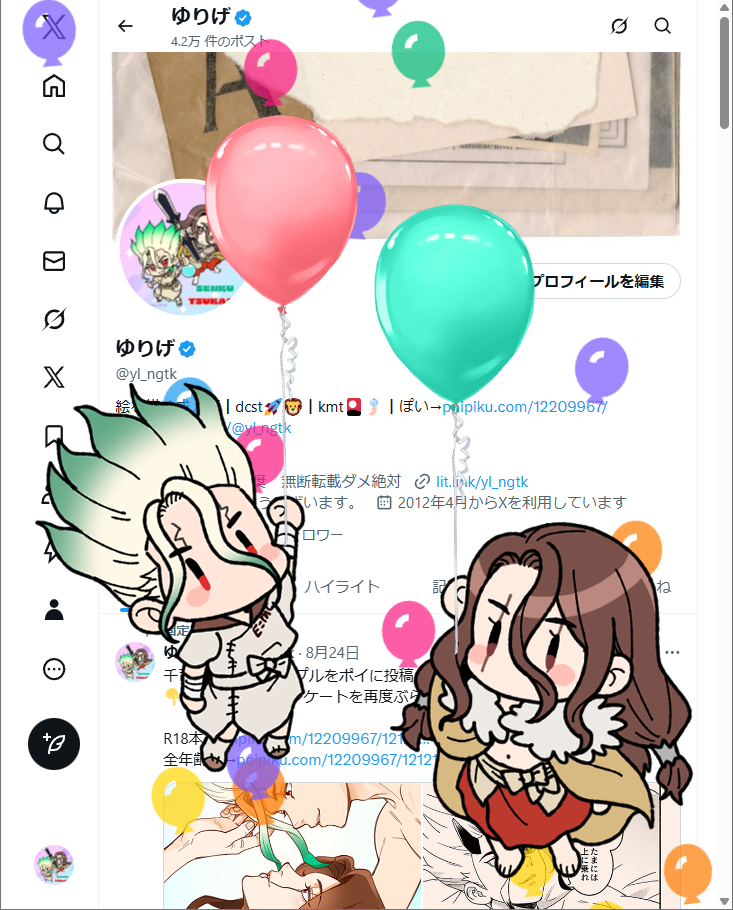Compose a new post

point(54,743)
